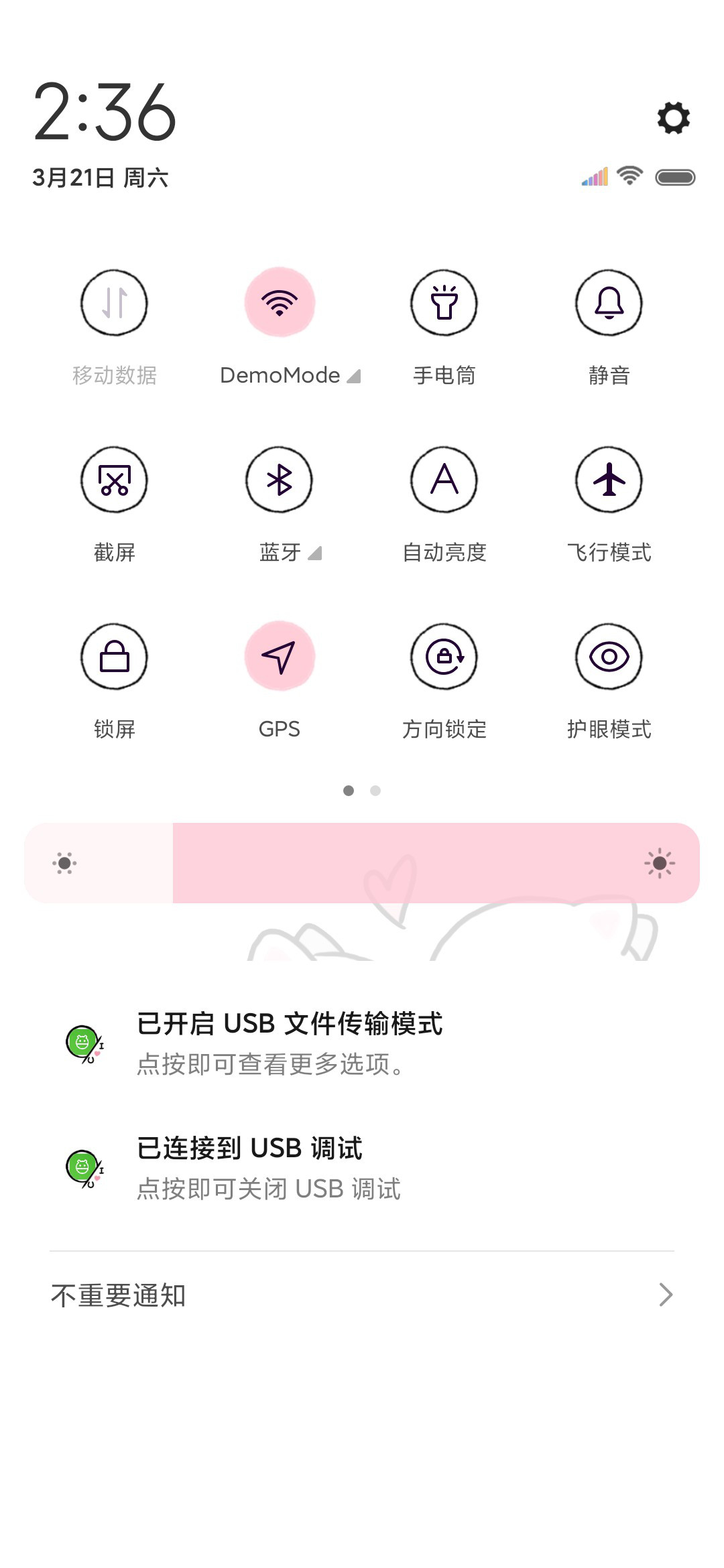Toggle 方向锁定 rotation lock
Screen dimensions: 724x1568
point(444,657)
